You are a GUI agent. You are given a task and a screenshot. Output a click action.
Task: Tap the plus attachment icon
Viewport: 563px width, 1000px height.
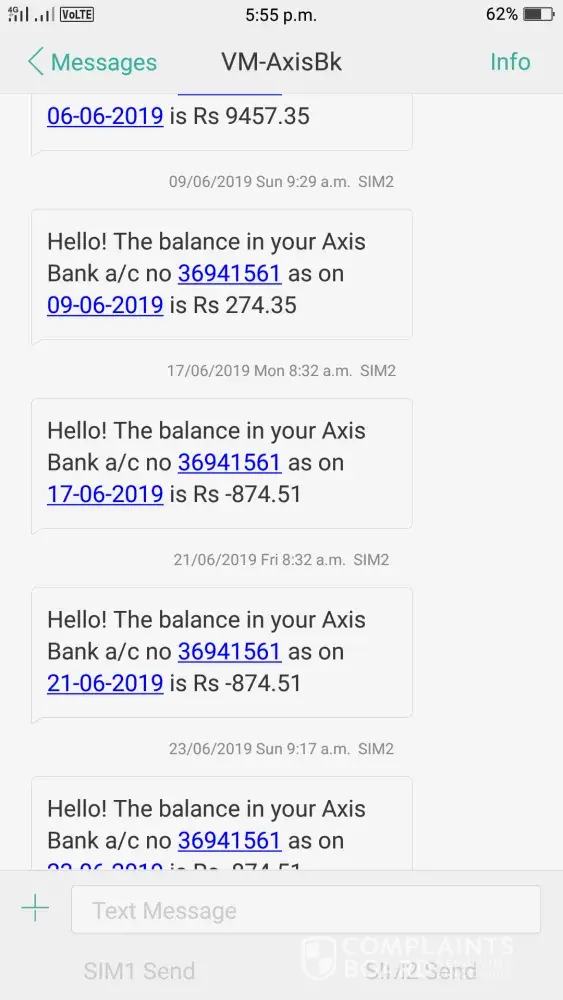point(35,908)
